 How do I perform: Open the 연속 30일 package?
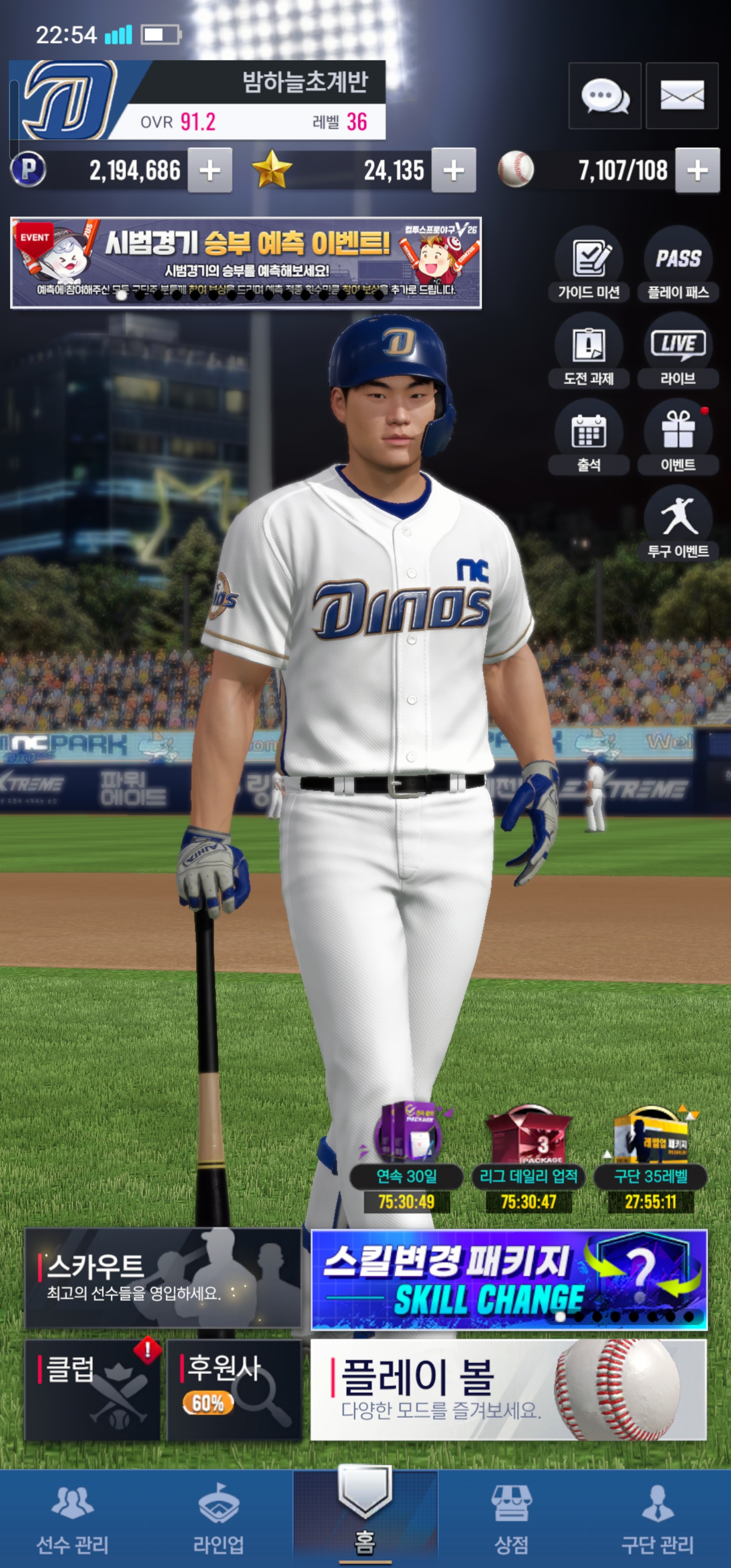[407, 1157]
